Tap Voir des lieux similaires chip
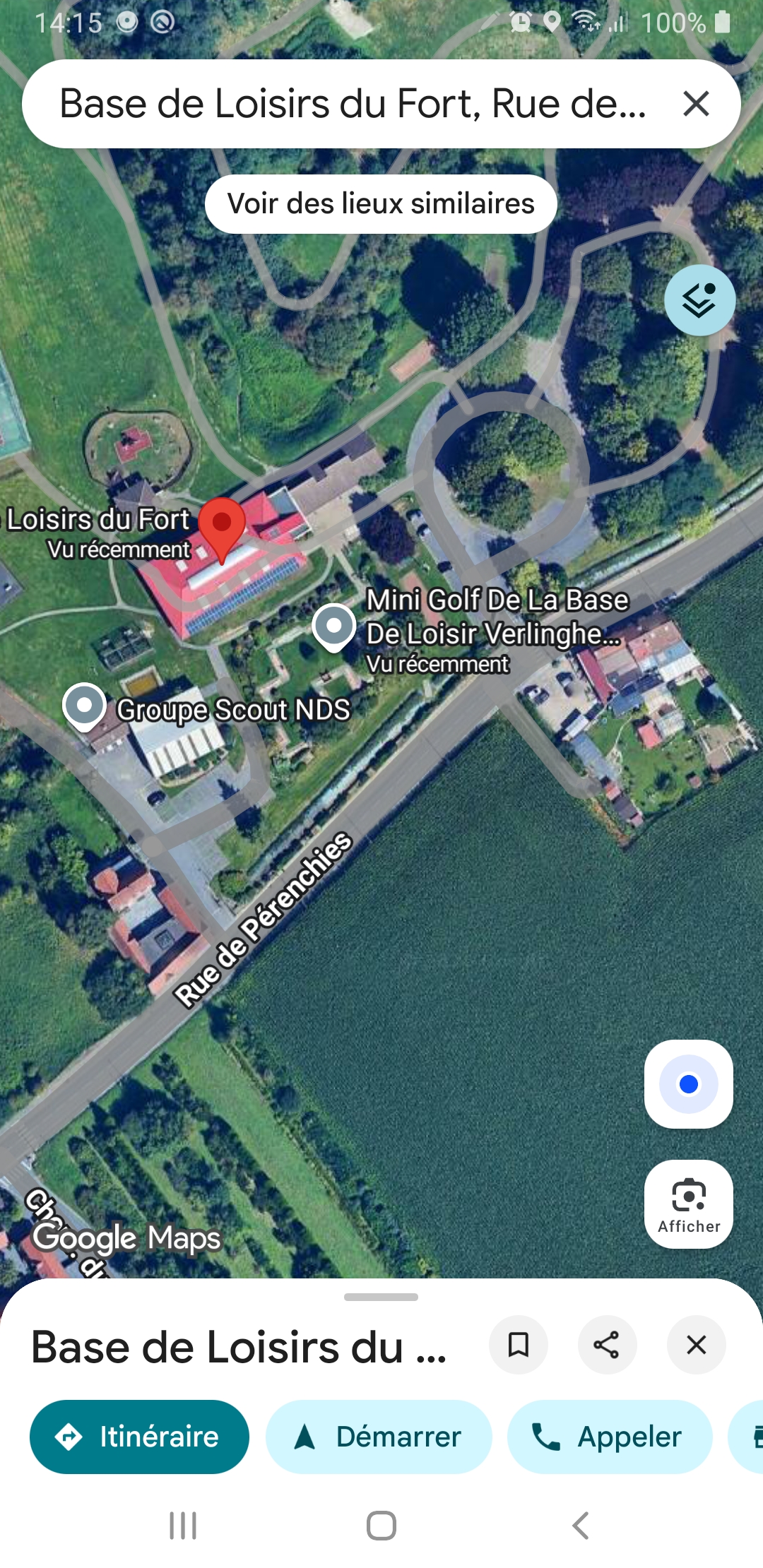 tap(381, 204)
